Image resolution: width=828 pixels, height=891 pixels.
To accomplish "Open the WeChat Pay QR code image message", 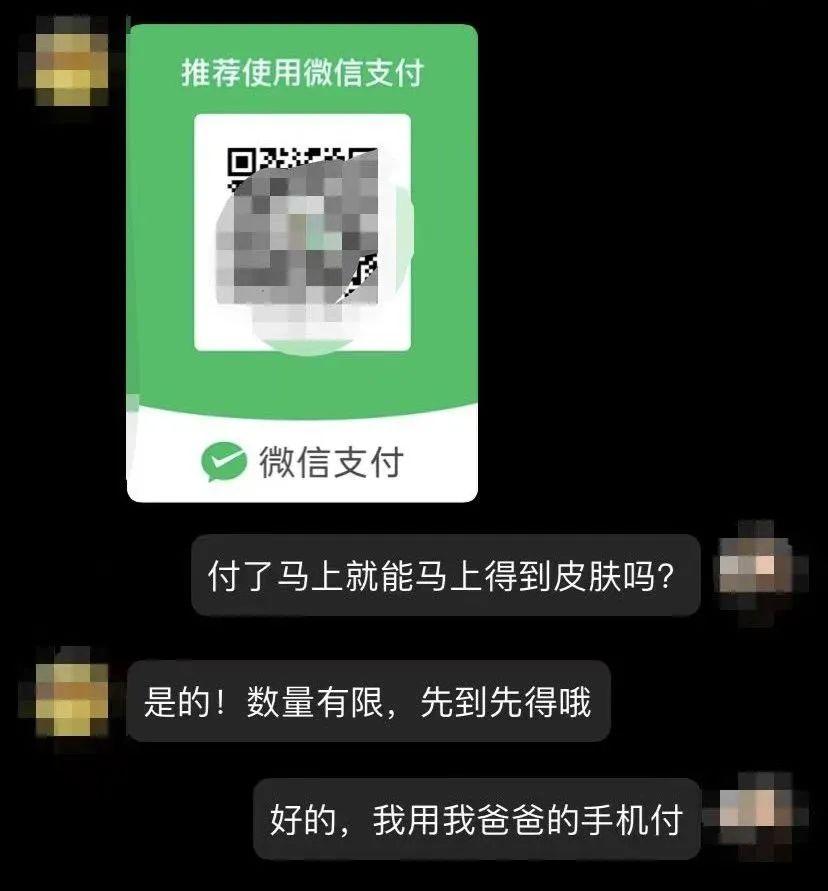I will [302, 262].
